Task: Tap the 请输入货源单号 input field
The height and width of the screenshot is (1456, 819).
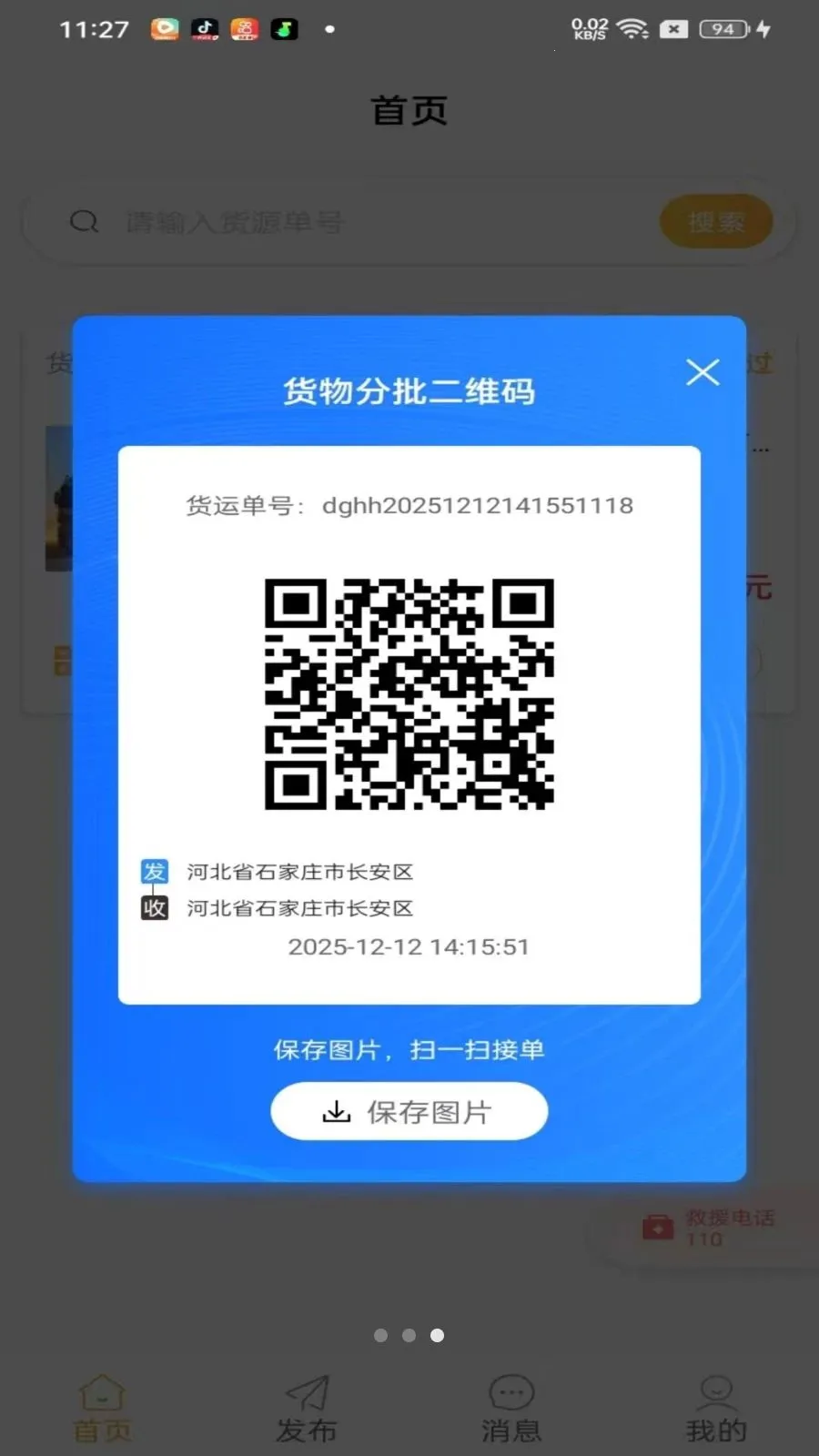Action: tap(273, 221)
